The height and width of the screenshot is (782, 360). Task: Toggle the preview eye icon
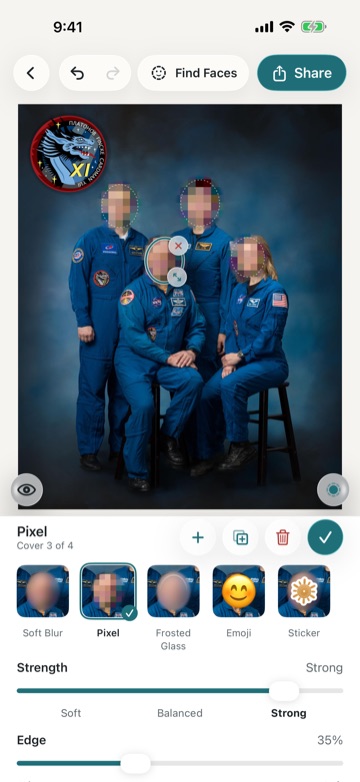pyautogui.click(x=26, y=489)
